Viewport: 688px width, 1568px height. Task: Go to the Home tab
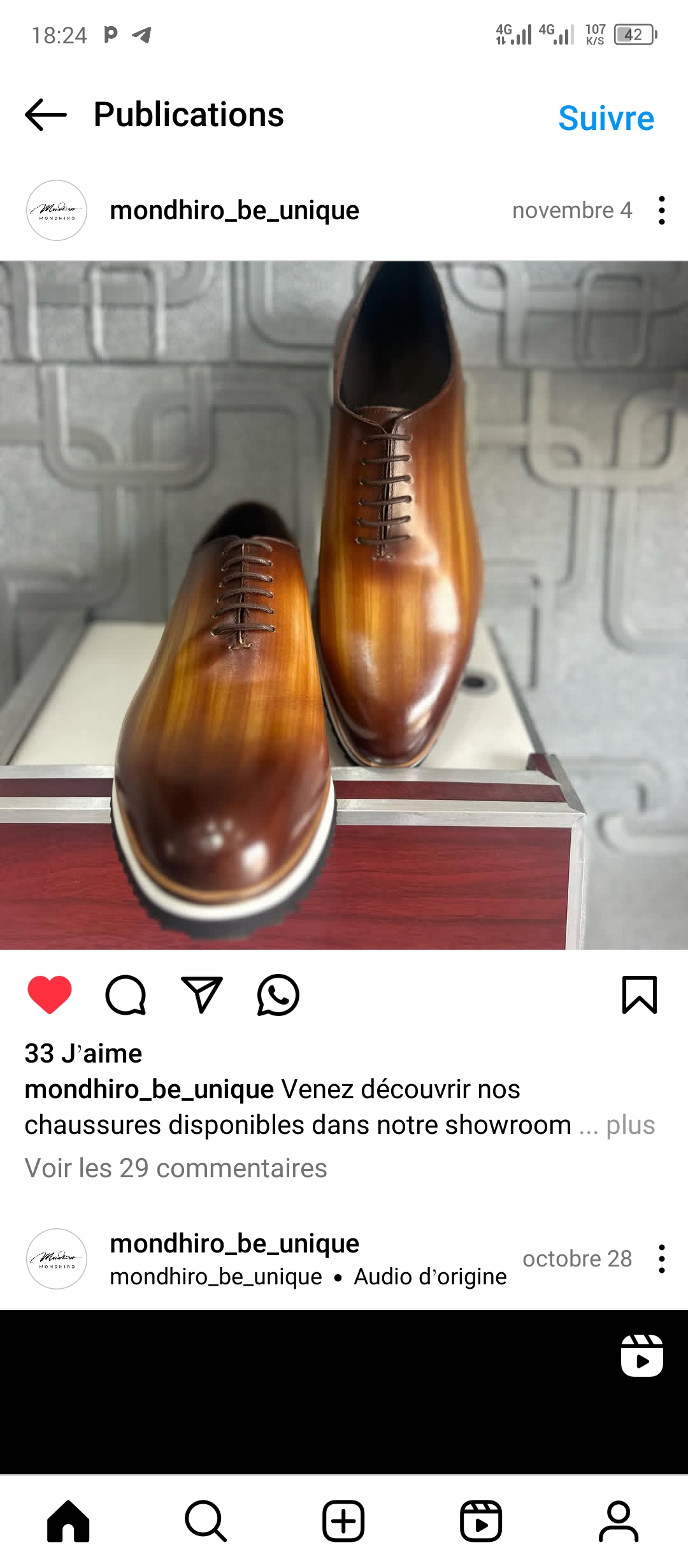click(68, 1521)
